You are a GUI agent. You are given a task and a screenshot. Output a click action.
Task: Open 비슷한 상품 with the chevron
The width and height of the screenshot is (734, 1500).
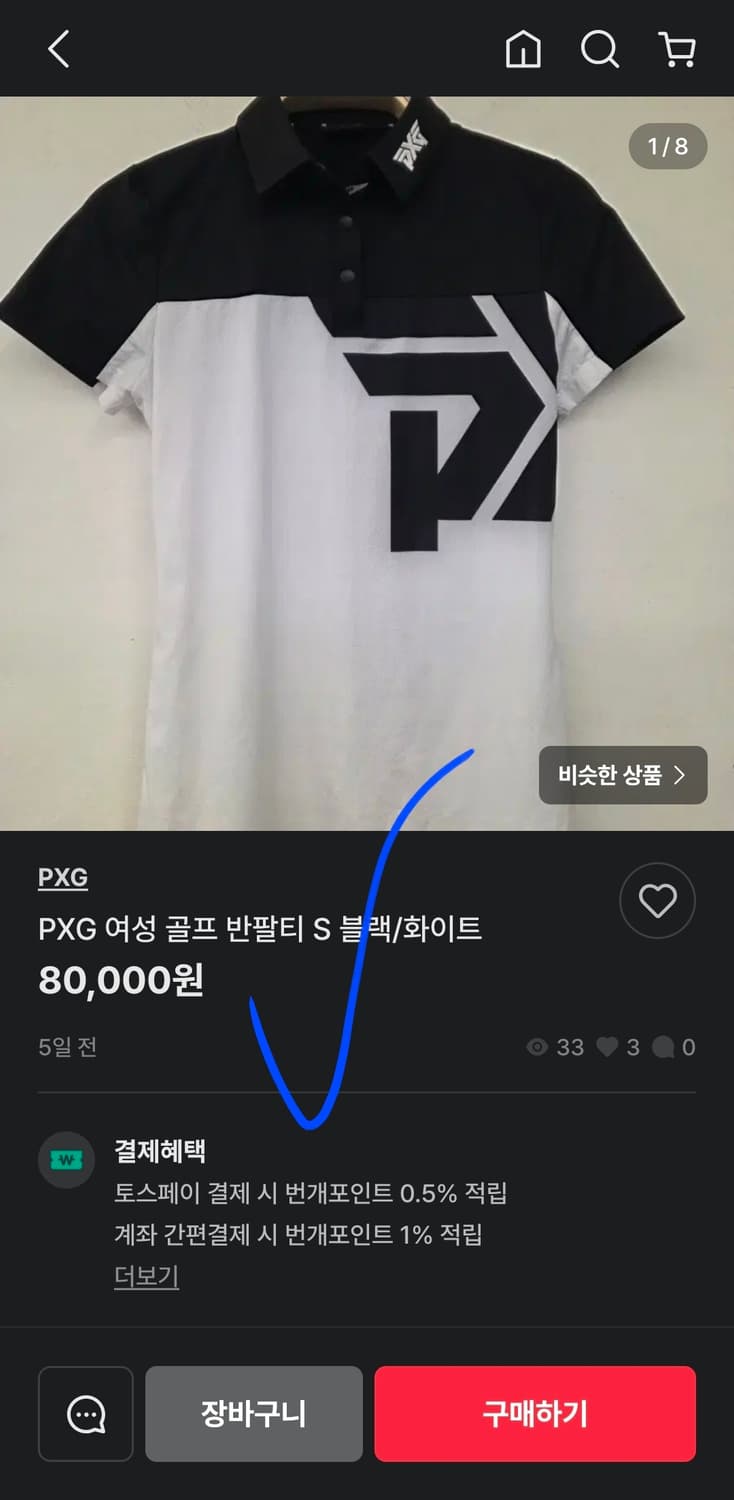pyautogui.click(x=623, y=775)
